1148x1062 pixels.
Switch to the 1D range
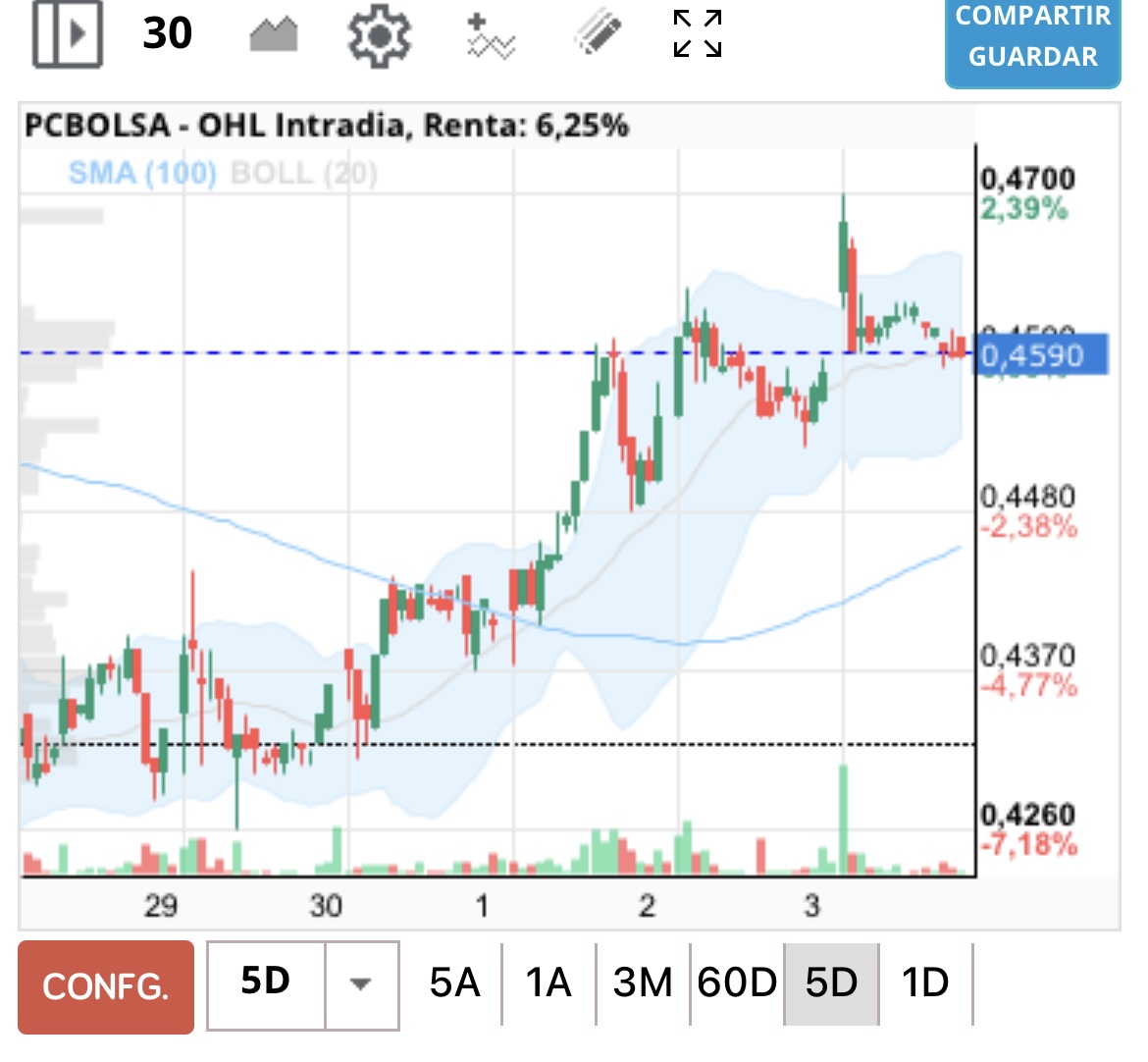pyautogui.click(x=925, y=983)
